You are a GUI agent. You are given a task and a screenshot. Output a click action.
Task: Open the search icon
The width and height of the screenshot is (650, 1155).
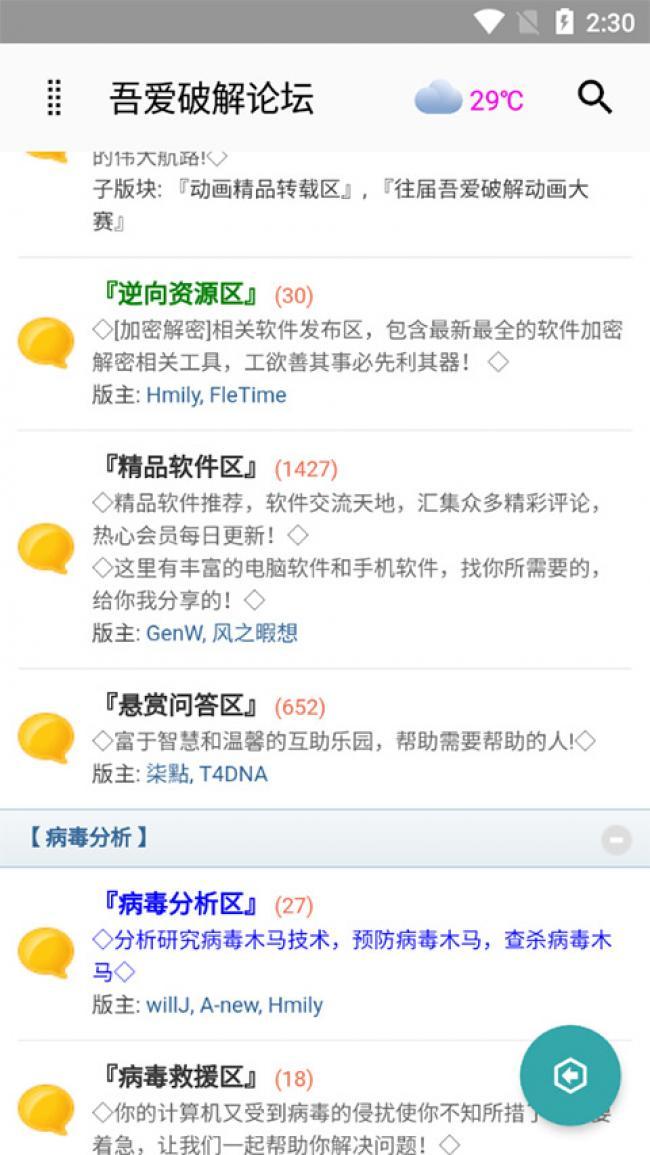point(594,97)
